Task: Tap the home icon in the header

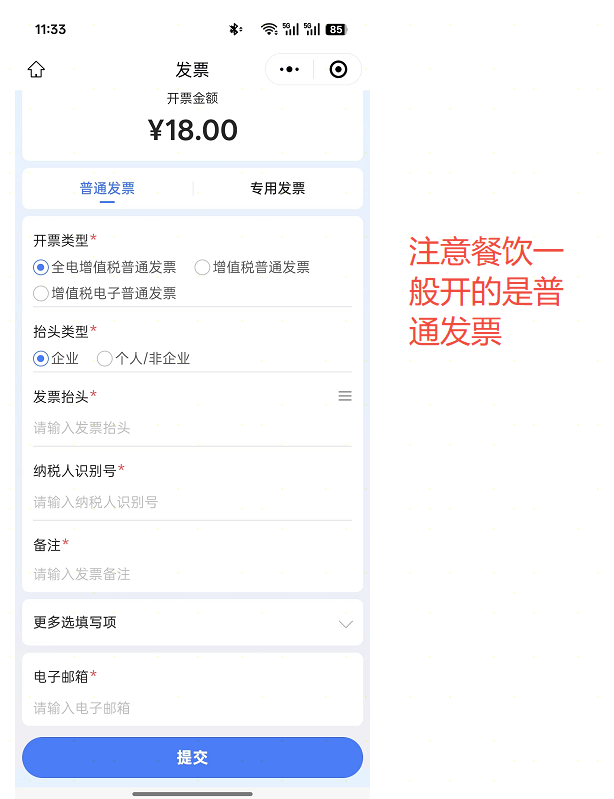Action: coord(37,69)
